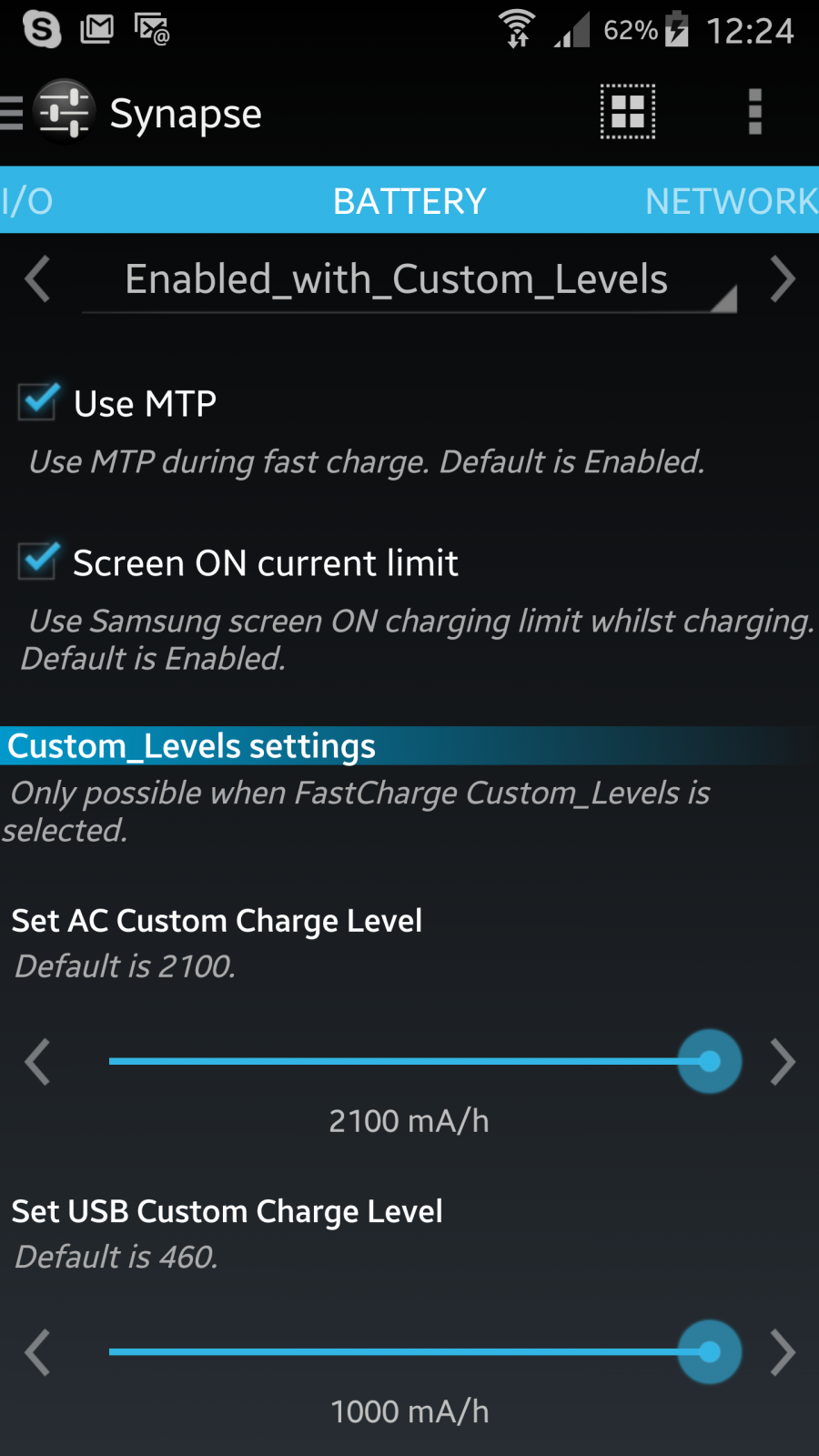This screenshot has height=1456, width=819.
Task: Decrease USB charge level with left arrow
Action: pyautogui.click(x=37, y=1352)
